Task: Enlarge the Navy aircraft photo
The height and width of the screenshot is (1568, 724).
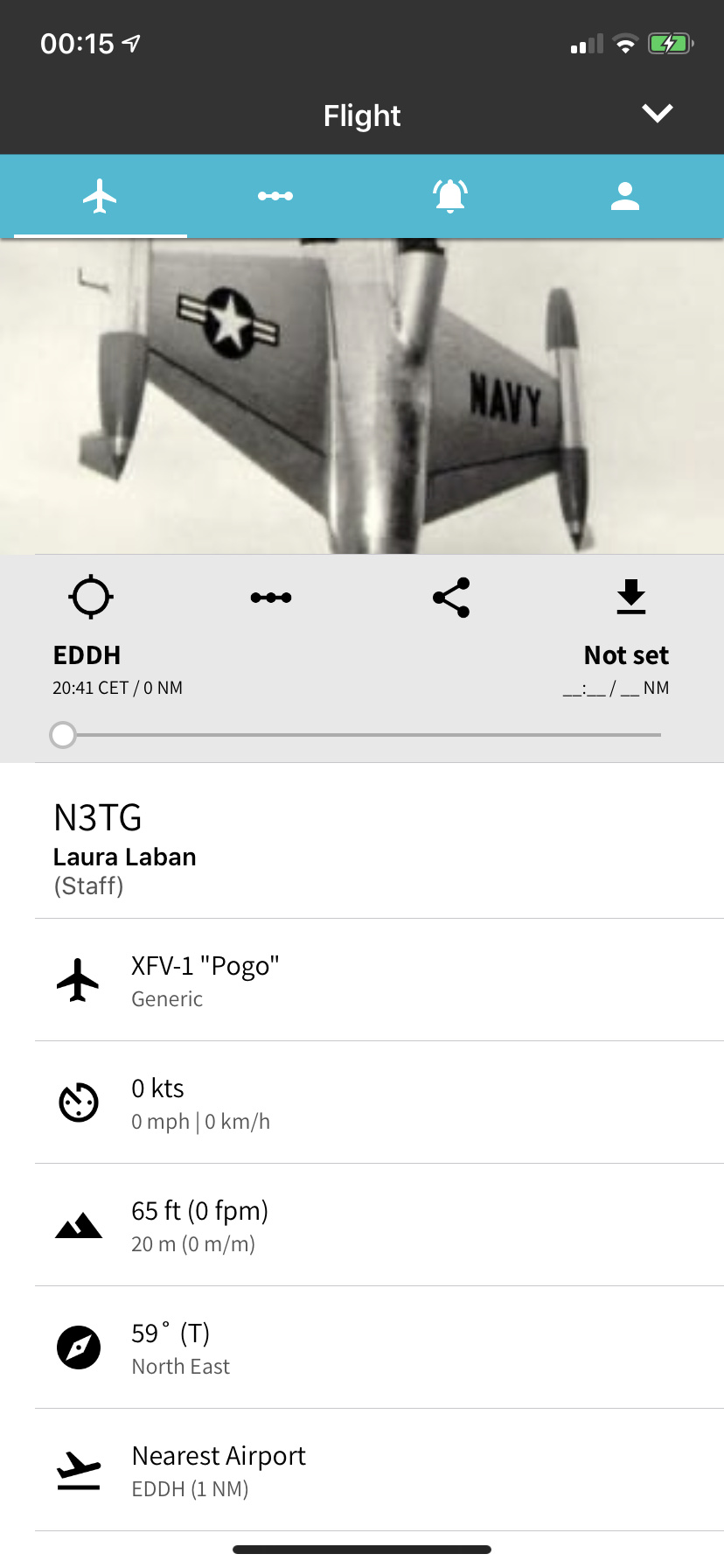Action: pos(362,396)
